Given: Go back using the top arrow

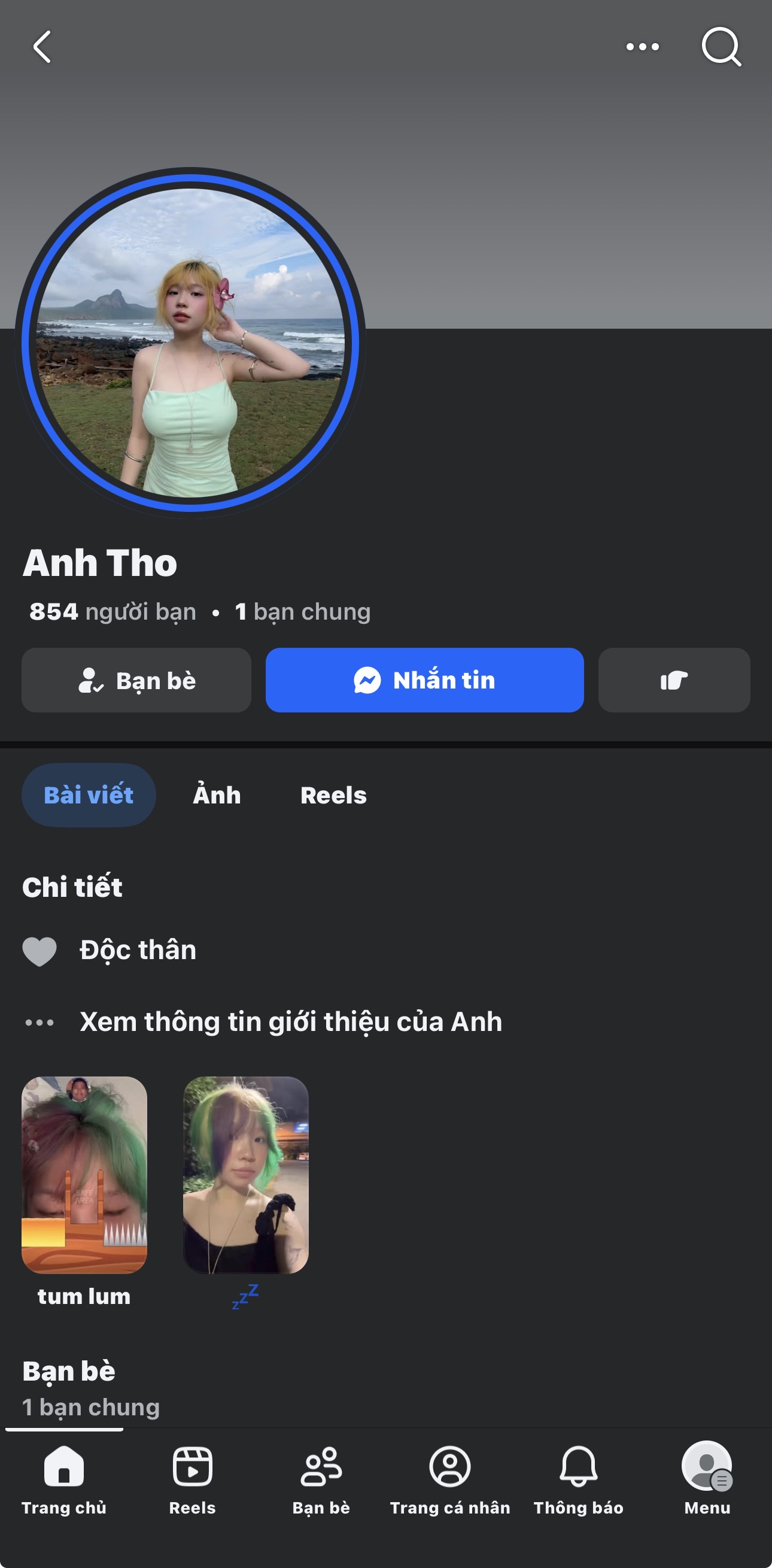Looking at the screenshot, I should pyautogui.click(x=41, y=47).
